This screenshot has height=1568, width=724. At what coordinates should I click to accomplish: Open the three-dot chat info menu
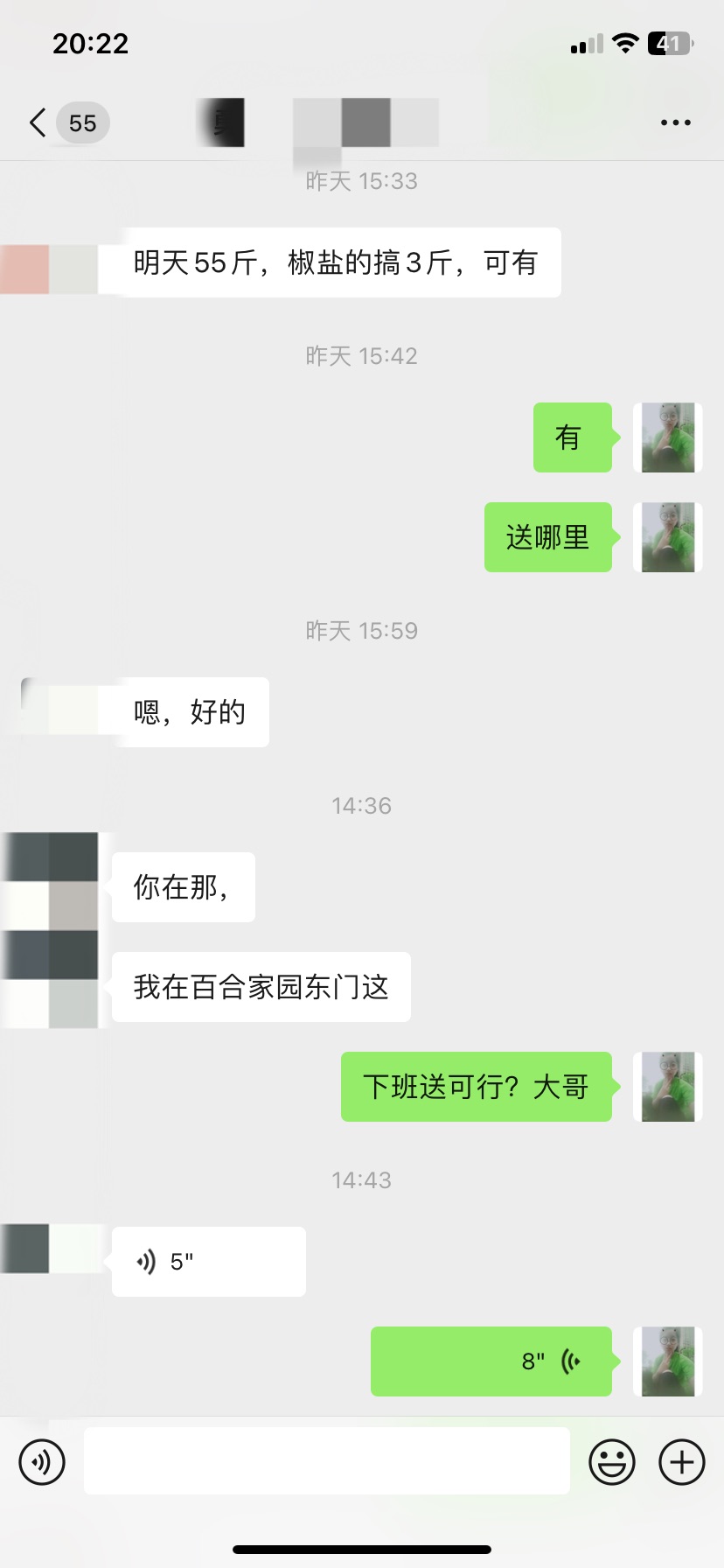(675, 122)
